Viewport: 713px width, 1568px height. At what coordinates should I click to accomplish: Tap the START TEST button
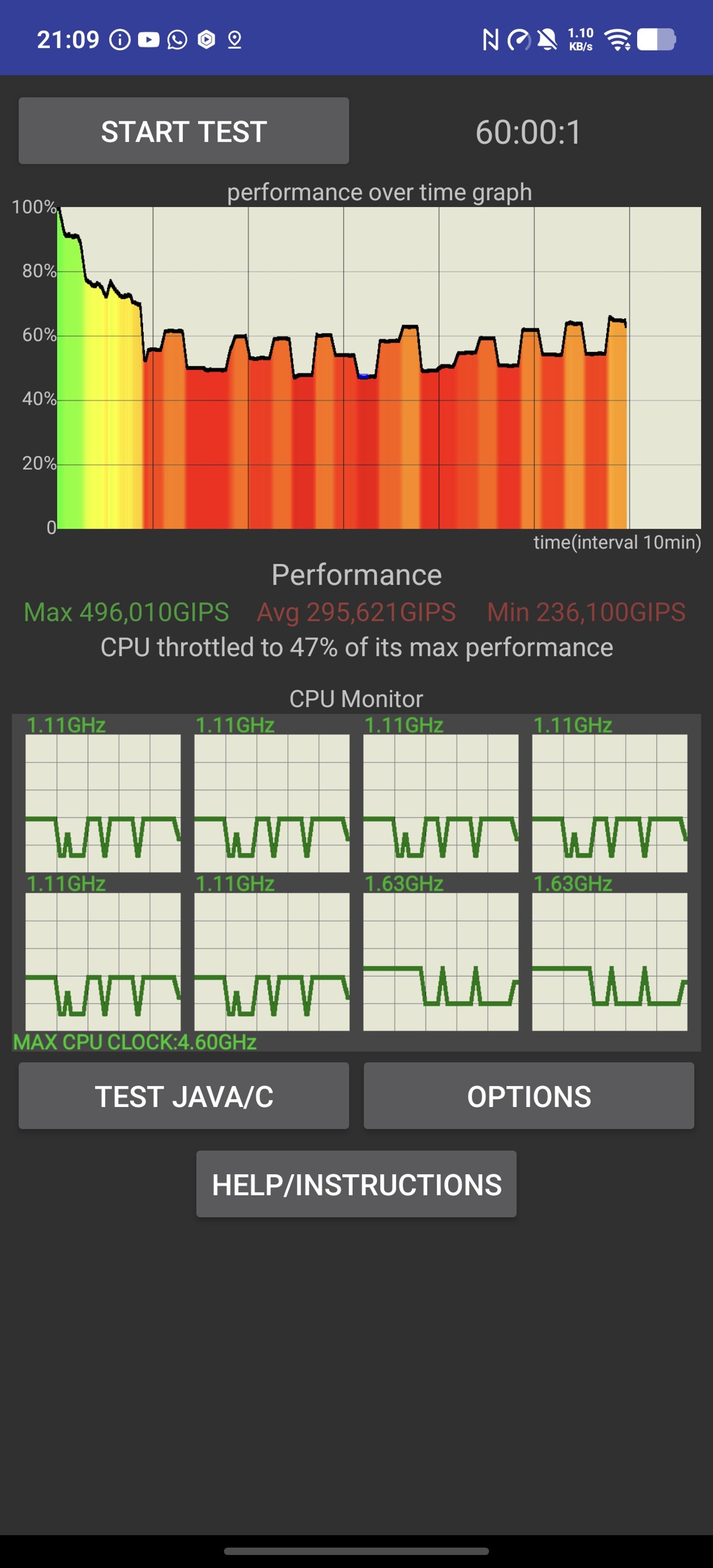pyautogui.click(x=184, y=131)
